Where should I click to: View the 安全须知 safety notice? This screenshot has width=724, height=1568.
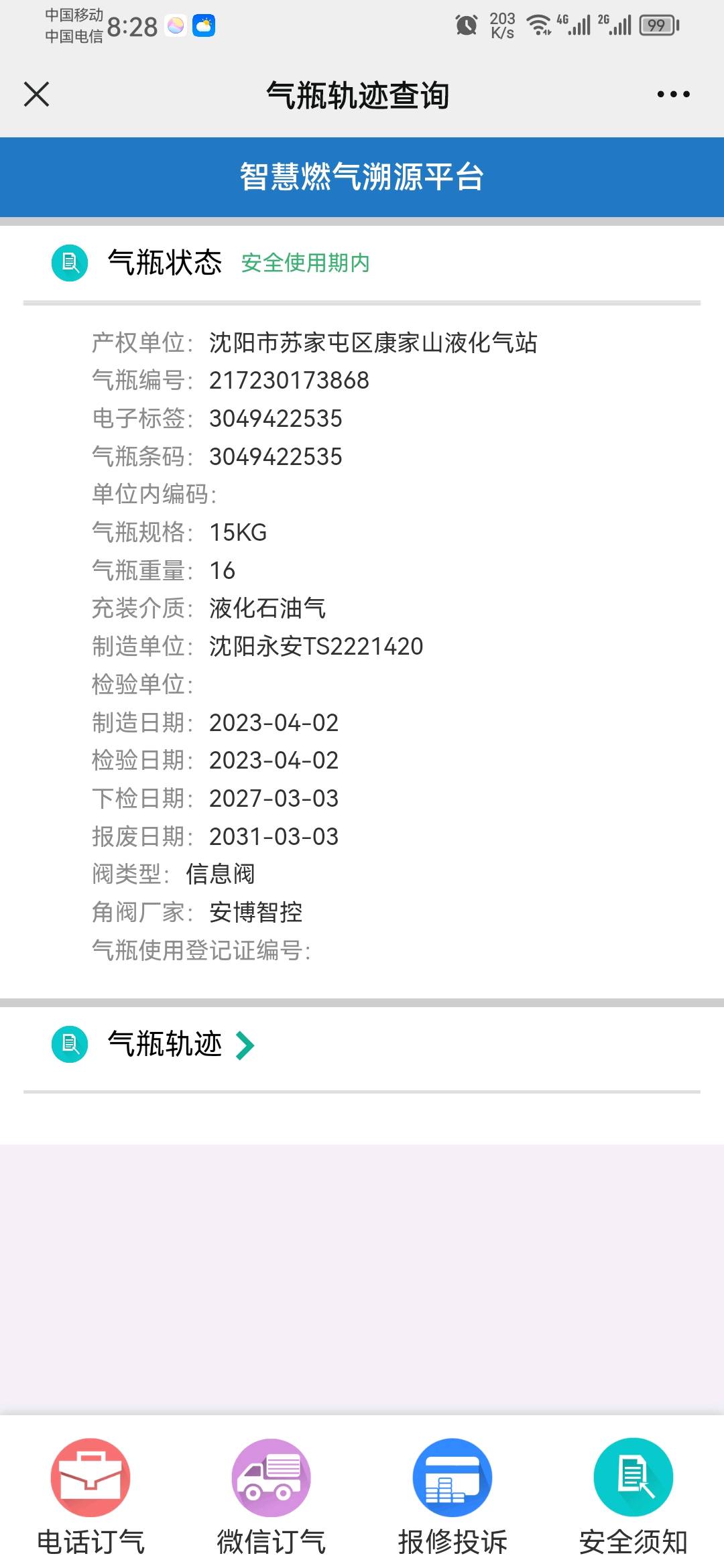click(633, 1495)
